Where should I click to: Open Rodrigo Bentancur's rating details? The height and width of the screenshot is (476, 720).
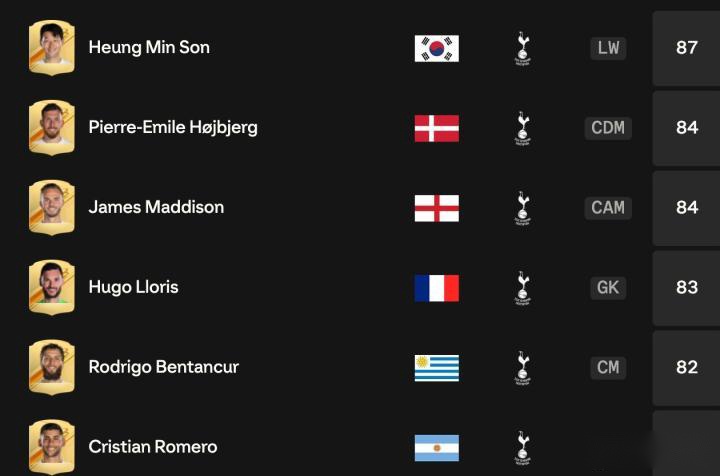pyautogui.click(x=686, y=367)
